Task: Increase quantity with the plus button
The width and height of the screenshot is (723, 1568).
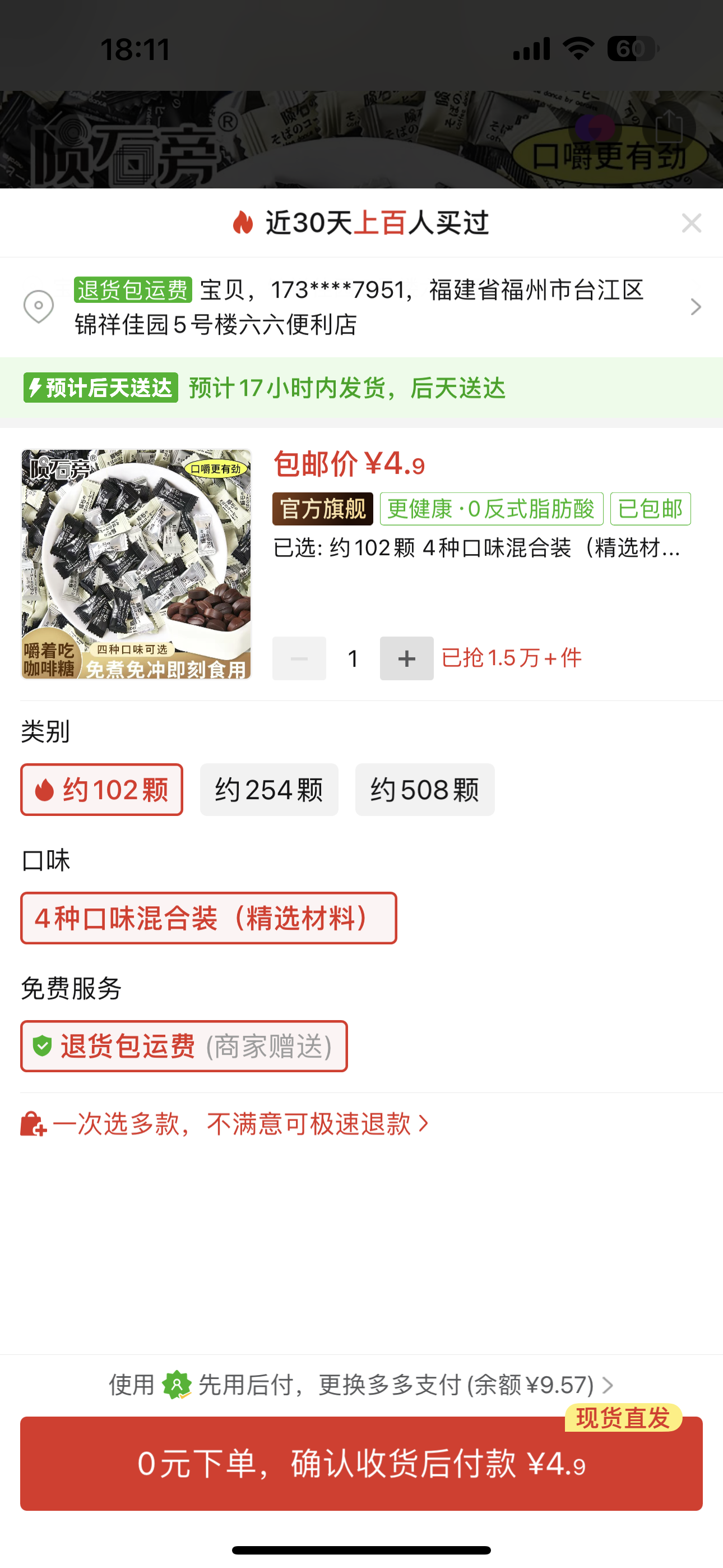Action: pos(406,658)
